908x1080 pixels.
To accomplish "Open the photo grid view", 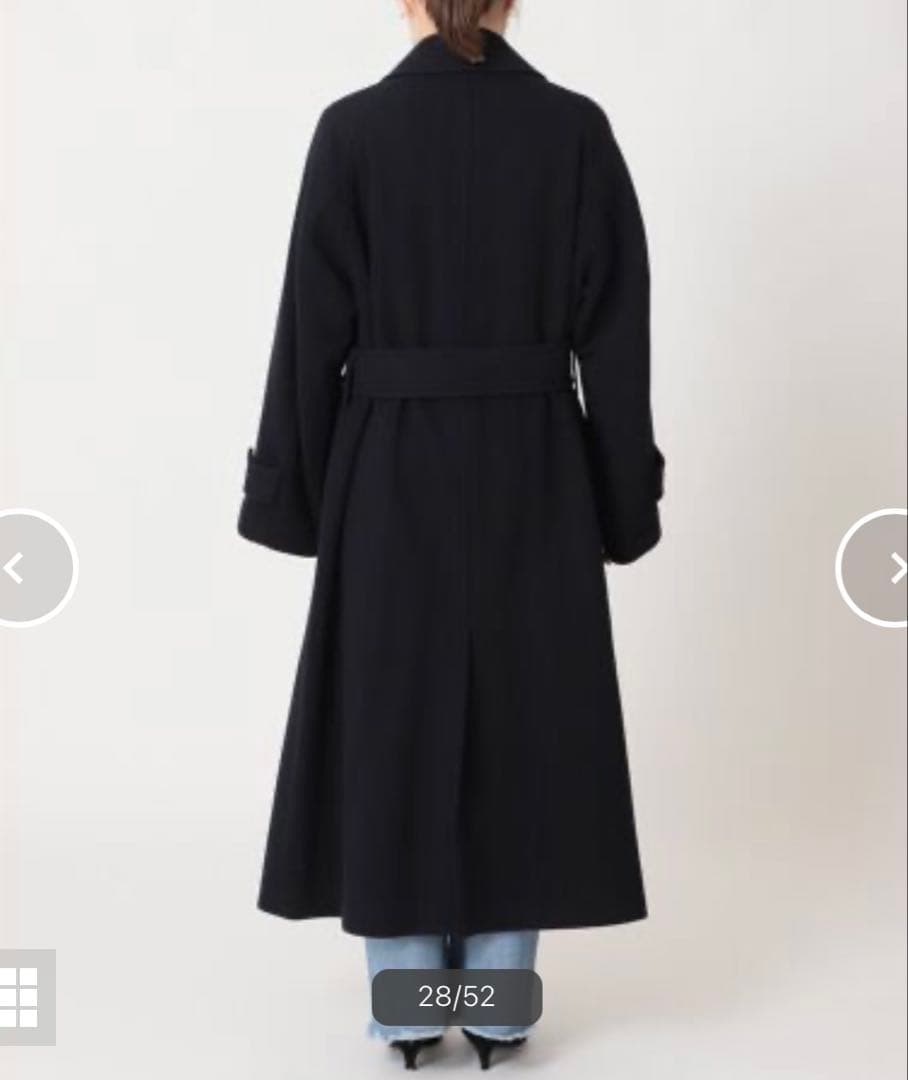I will click(x=20, y=997).
